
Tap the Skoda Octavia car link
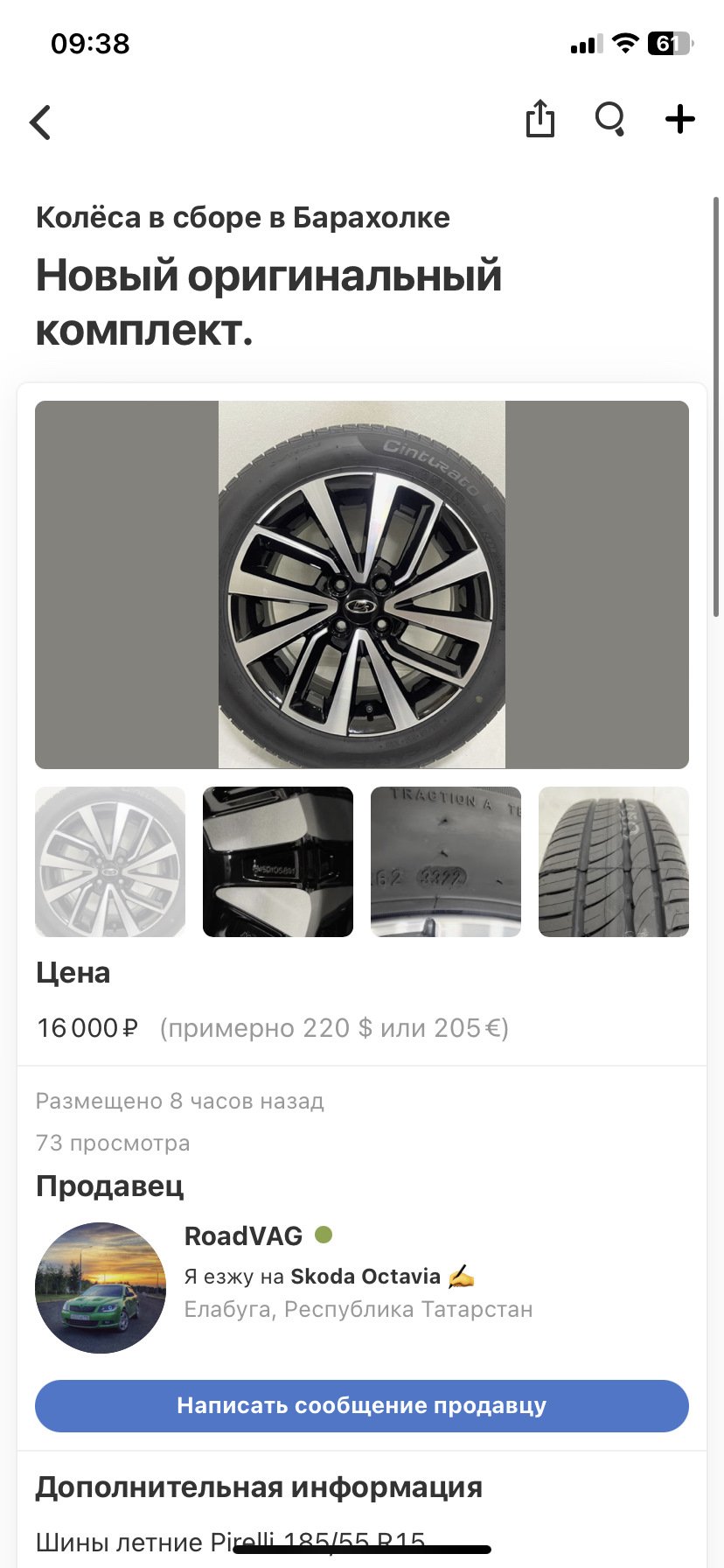click(365, 1276)
